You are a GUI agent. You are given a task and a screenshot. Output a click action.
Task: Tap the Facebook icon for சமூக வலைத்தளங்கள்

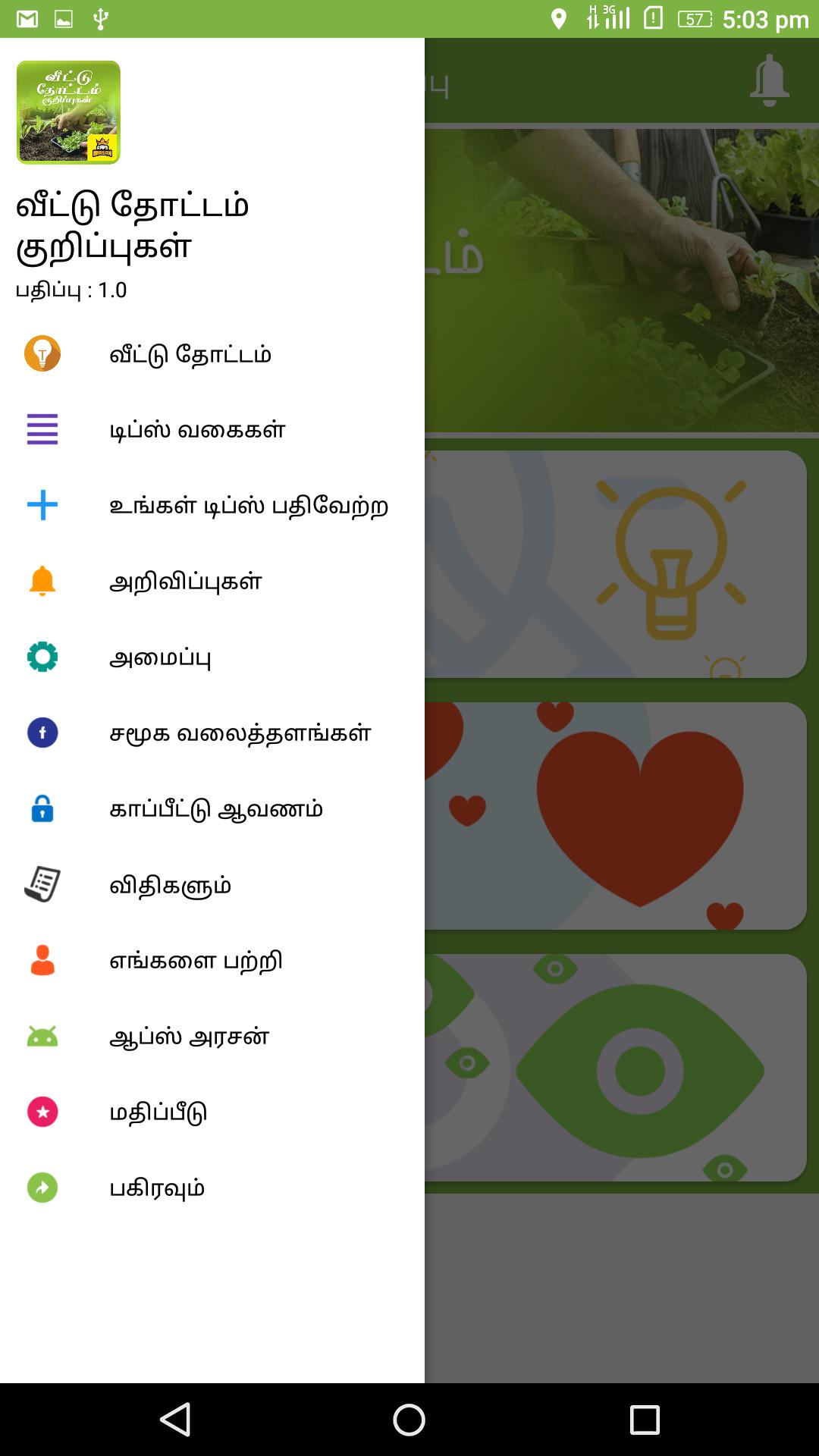pyautogui.click(x=42, y=733)
